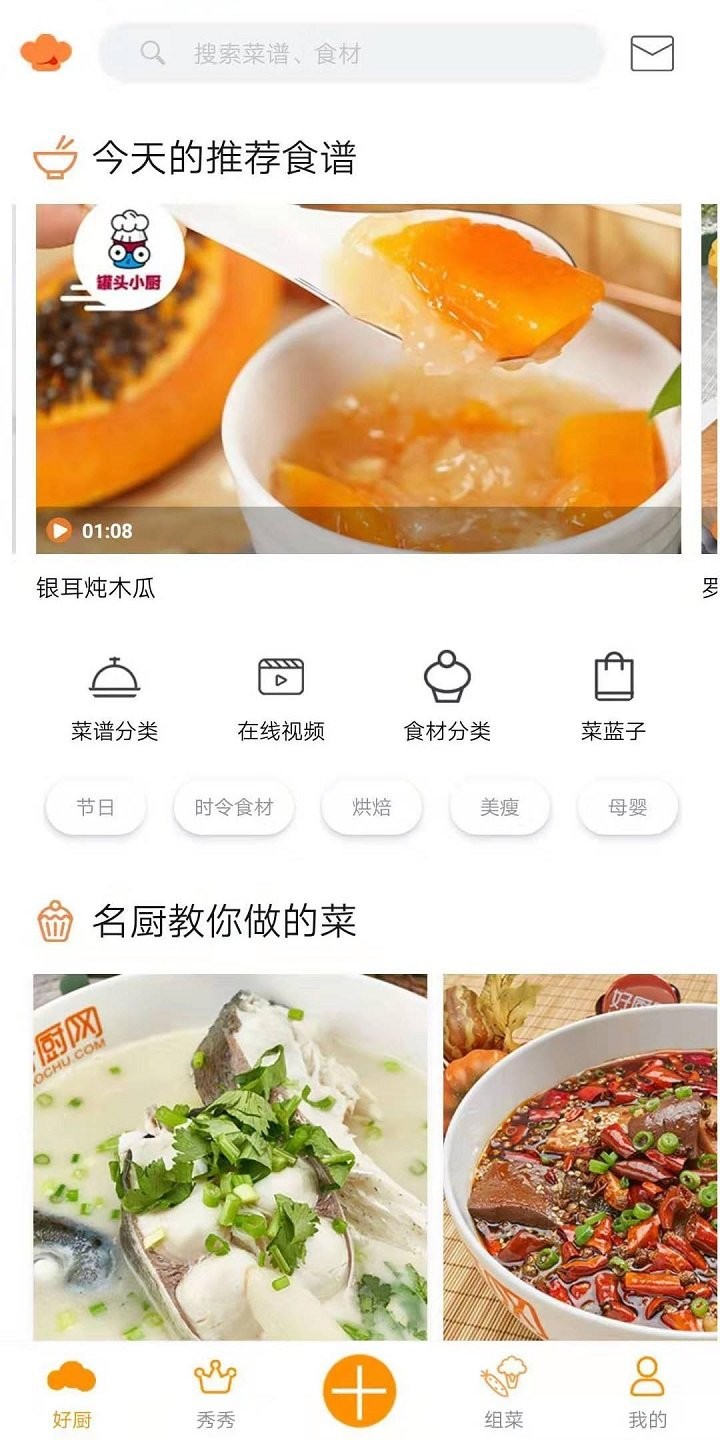The width and height of the screenshot is (720, 1440).
Task: Open 菜谱分类 recipe categories
Action: [x=114, y=700]
